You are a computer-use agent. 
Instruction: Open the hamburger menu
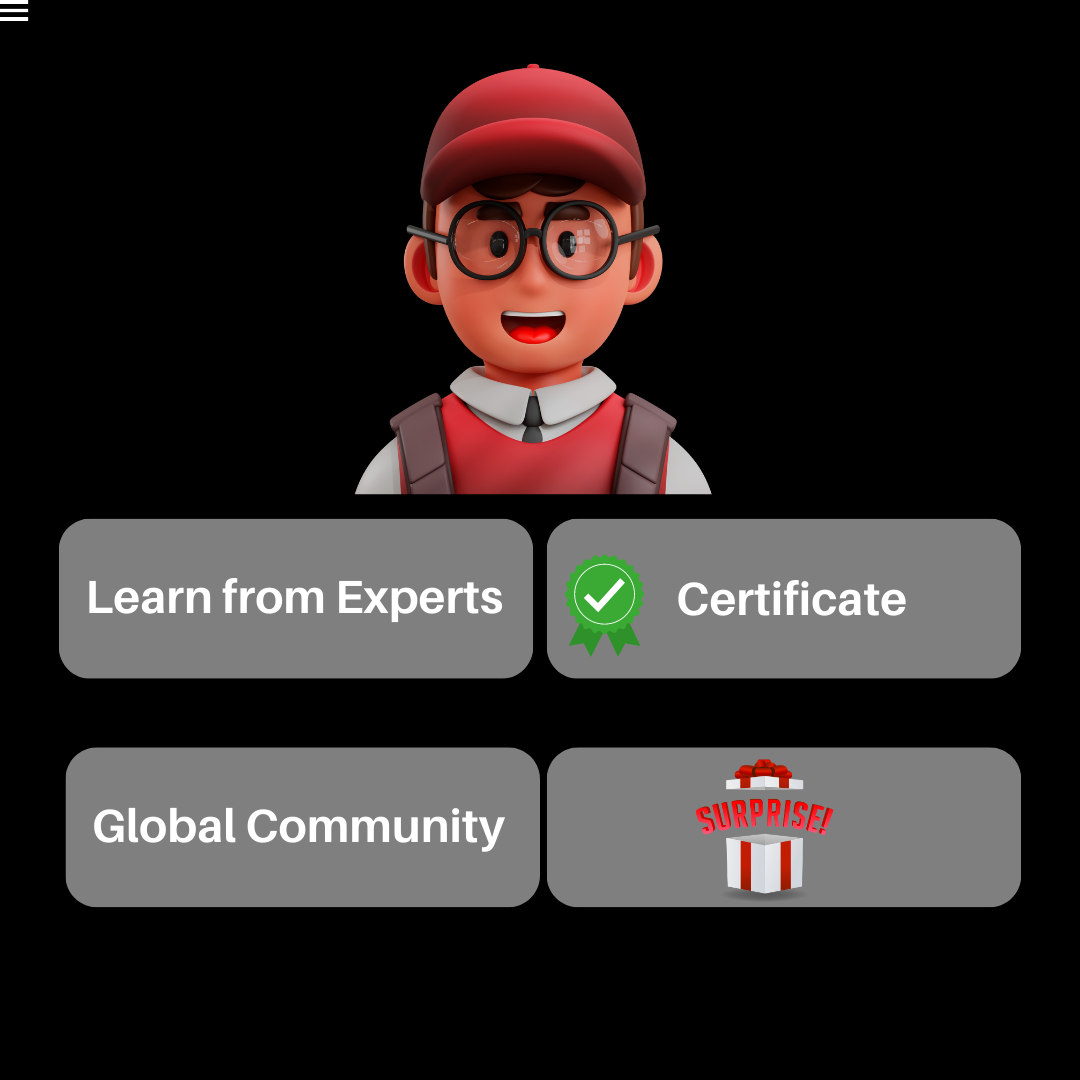click(14, 11)
